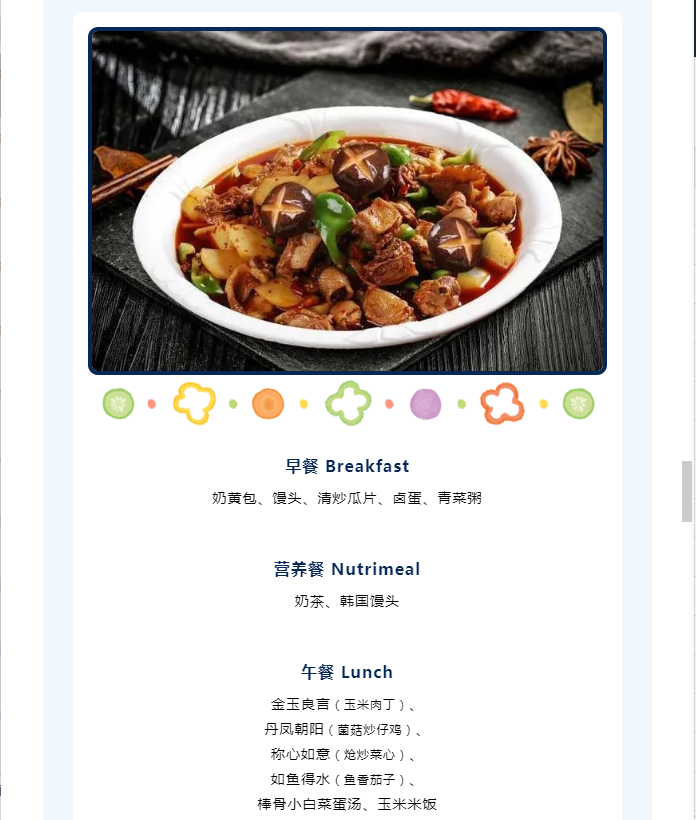Click the vertical scrollbar thumb
This screenshot has width=696, height=820.
(687, 491)
